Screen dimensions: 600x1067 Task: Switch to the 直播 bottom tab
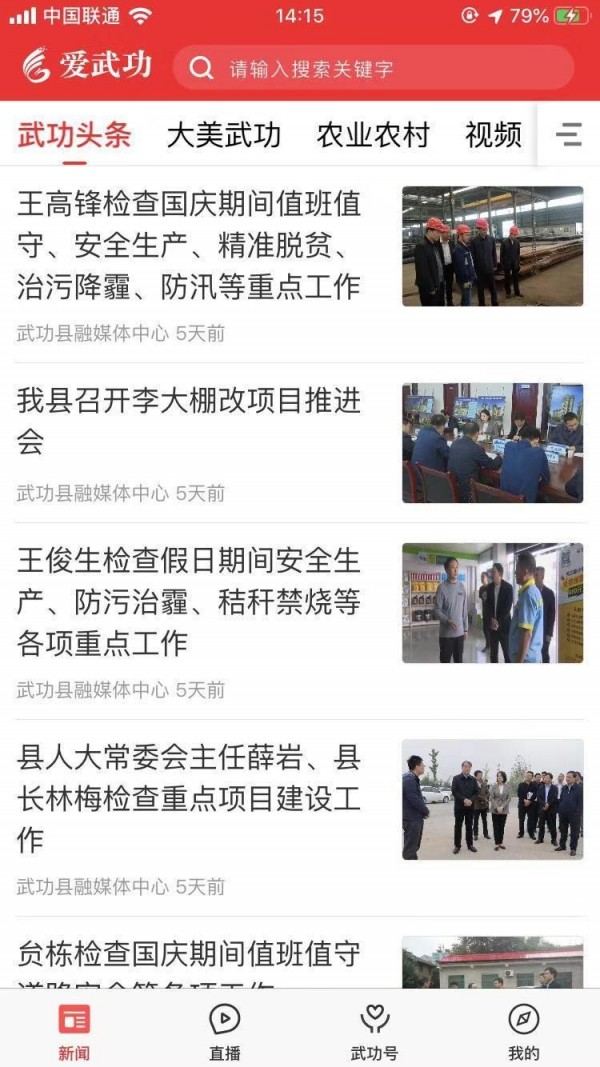[x=224, y=1031]
